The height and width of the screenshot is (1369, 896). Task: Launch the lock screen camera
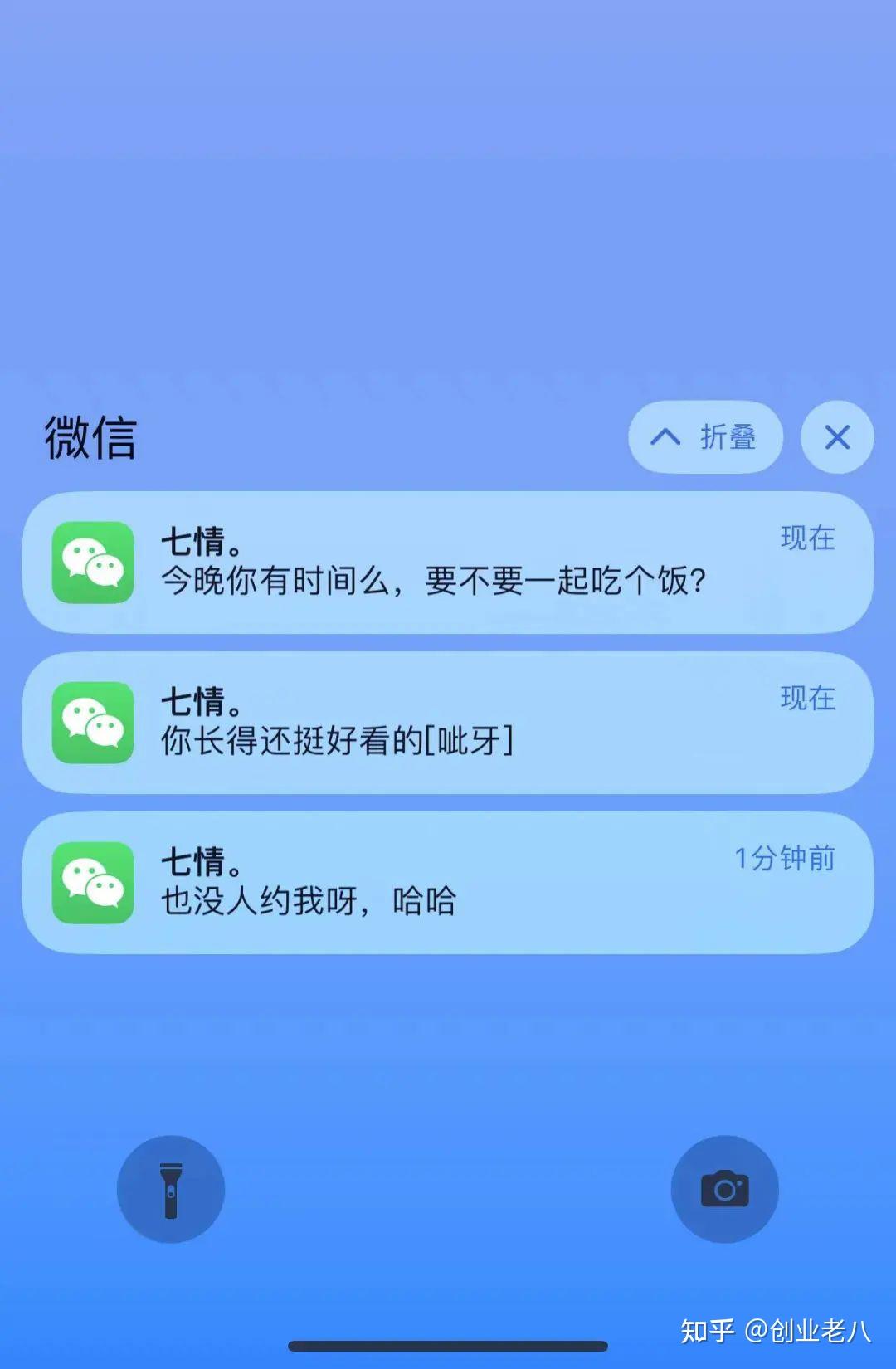pyautogui.click(x=724, y=1189)
